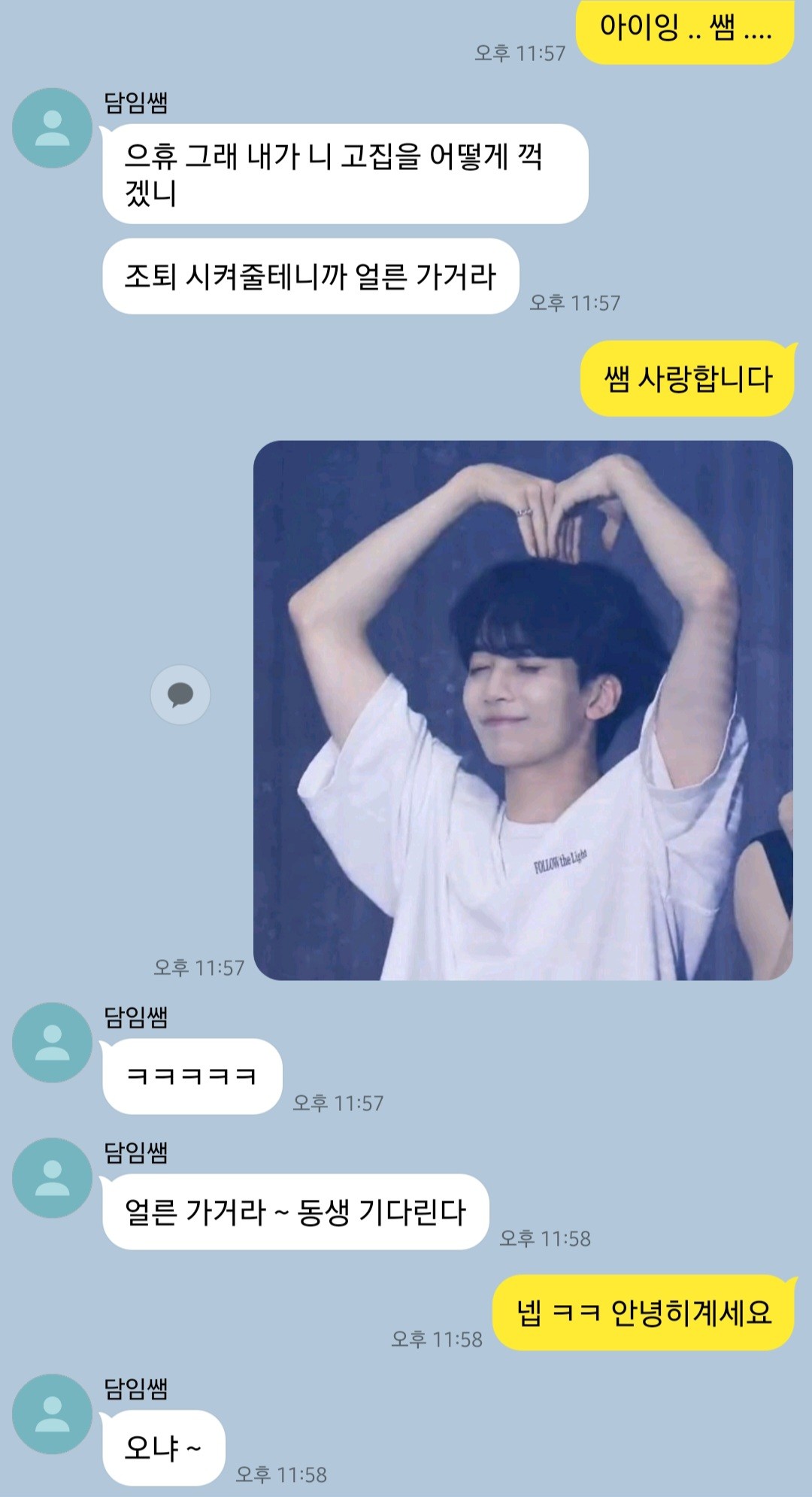
Task: Tap the comment bubble beside the photo
Action: [x=180, y=694]
